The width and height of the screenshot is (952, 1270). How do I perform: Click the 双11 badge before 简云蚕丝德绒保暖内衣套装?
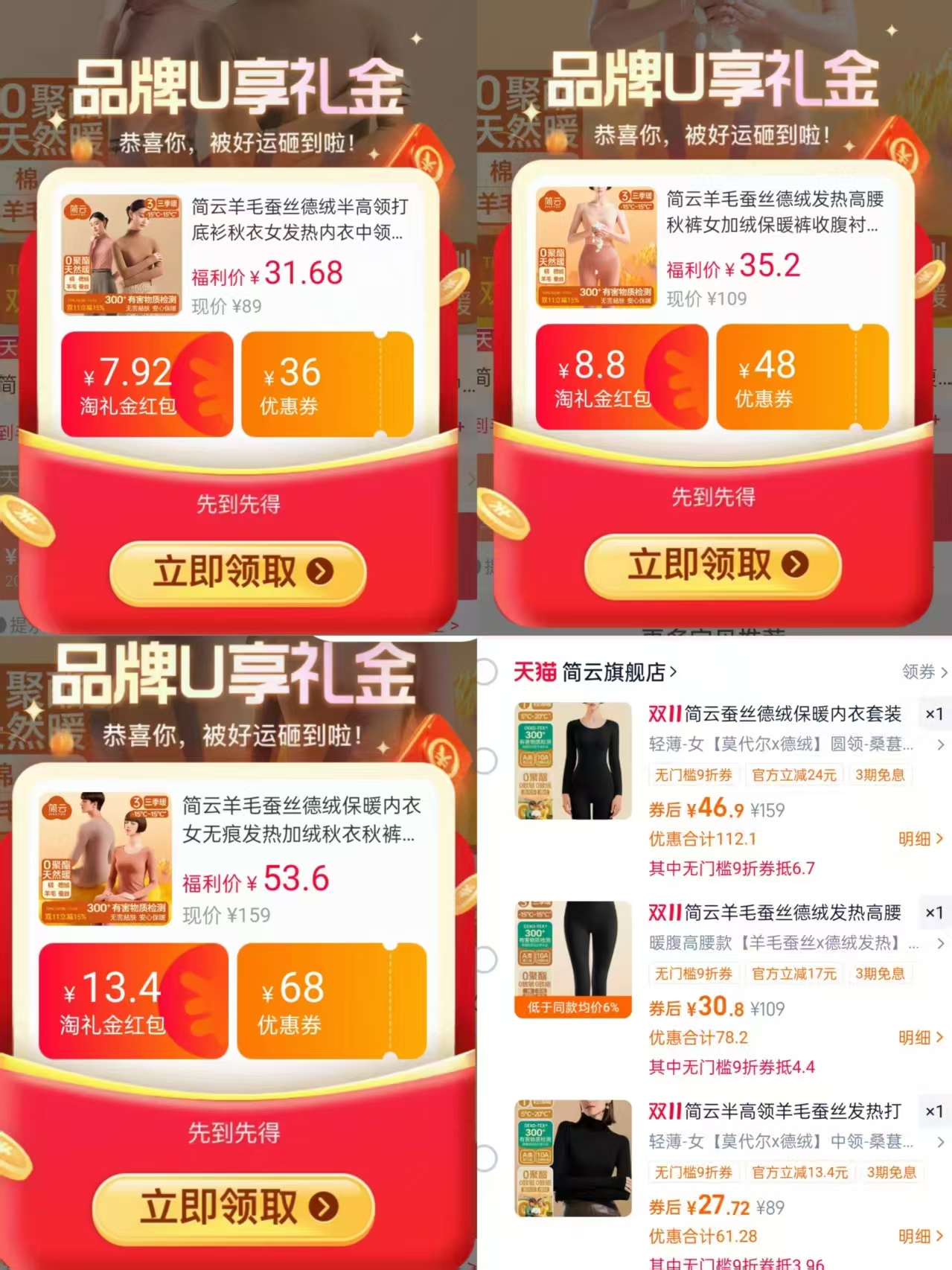665,713
